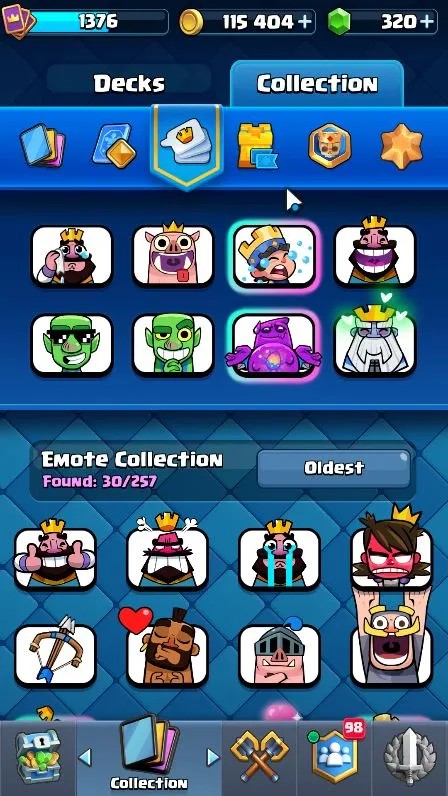Image resolution: width=448 pixels, height=796 pixels.
Task: Buy more gems with plus button
Action: coord(428,22)
